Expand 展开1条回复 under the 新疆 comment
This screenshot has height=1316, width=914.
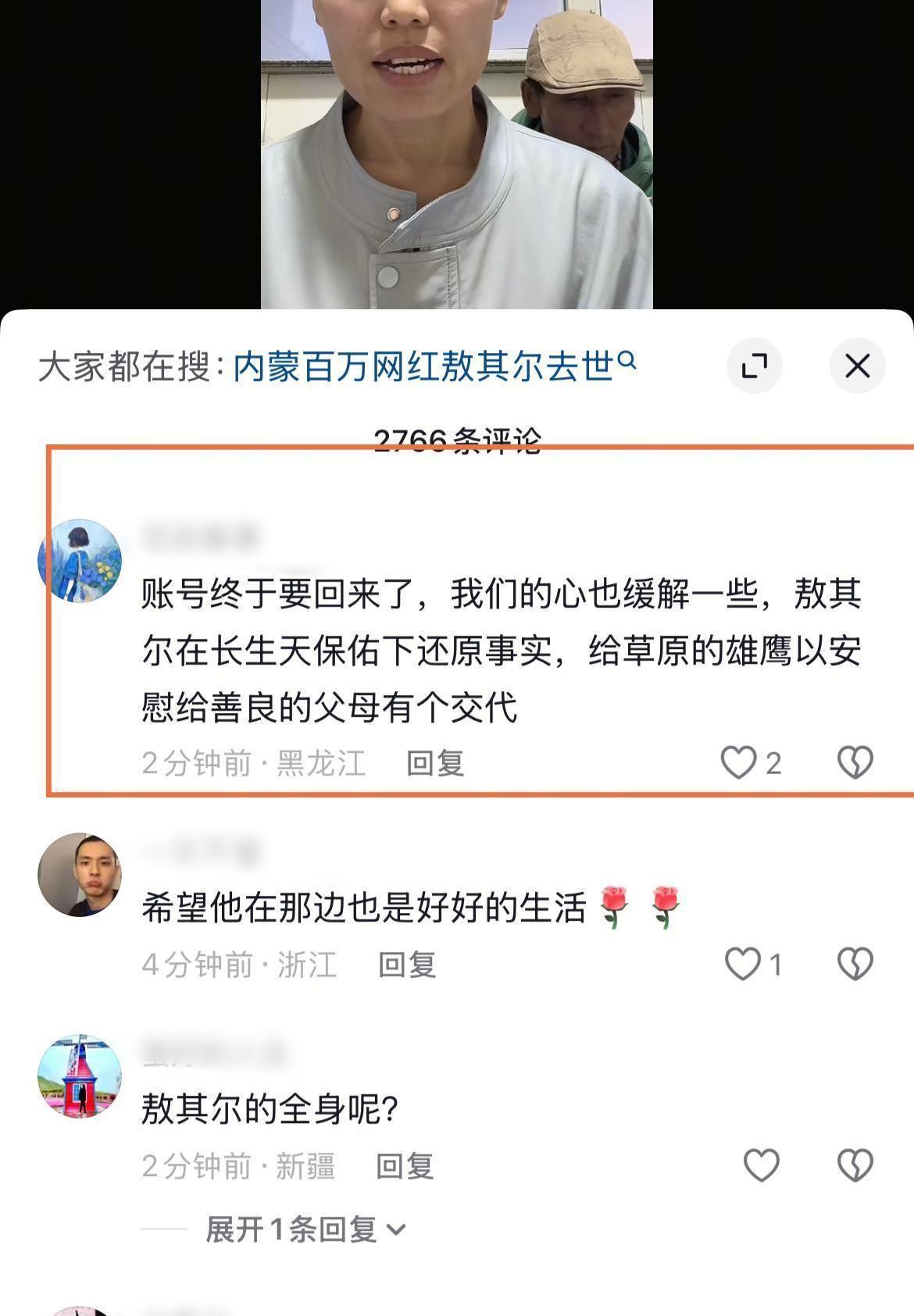tap(305, 1229)
